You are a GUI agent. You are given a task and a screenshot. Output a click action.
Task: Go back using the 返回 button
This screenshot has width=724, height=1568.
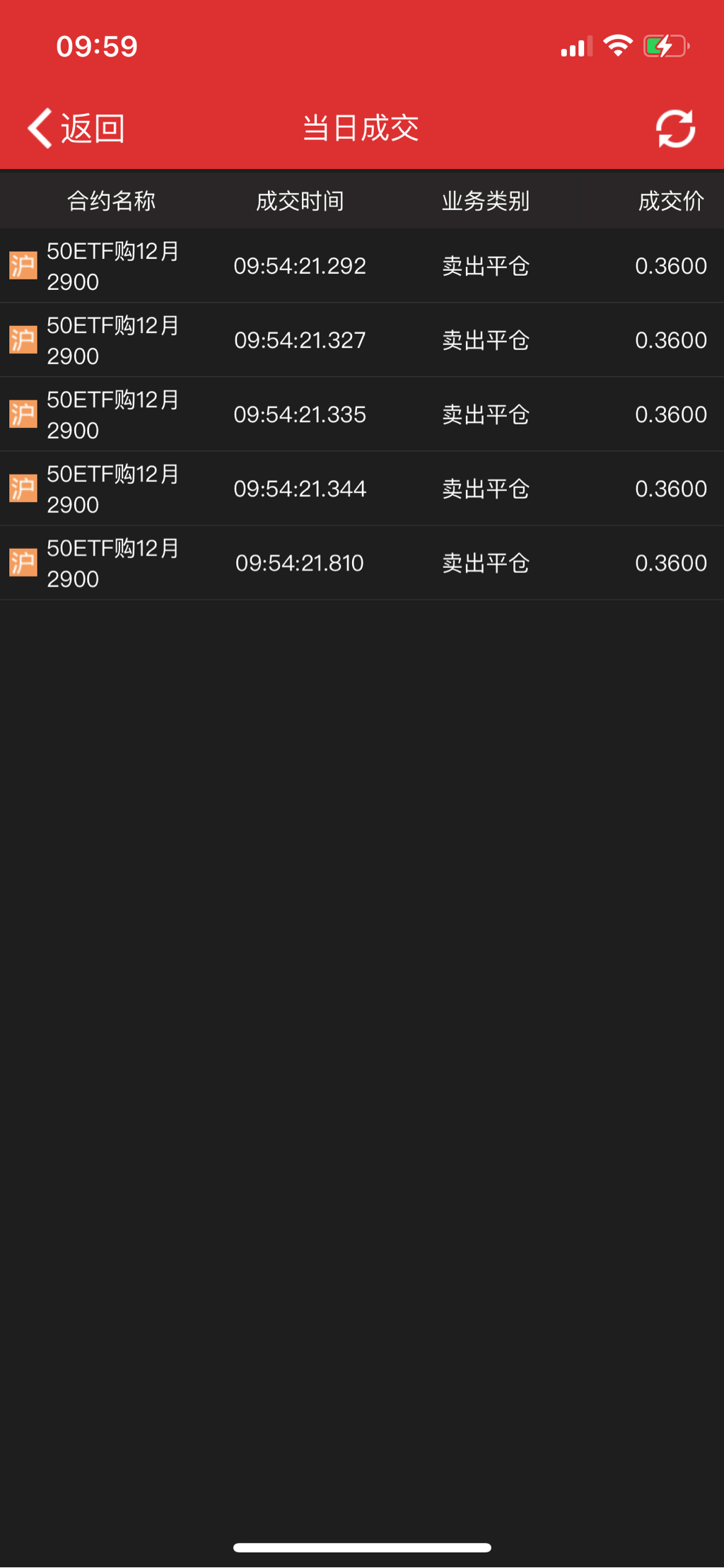pyautogui.click(x=76, y=129)
